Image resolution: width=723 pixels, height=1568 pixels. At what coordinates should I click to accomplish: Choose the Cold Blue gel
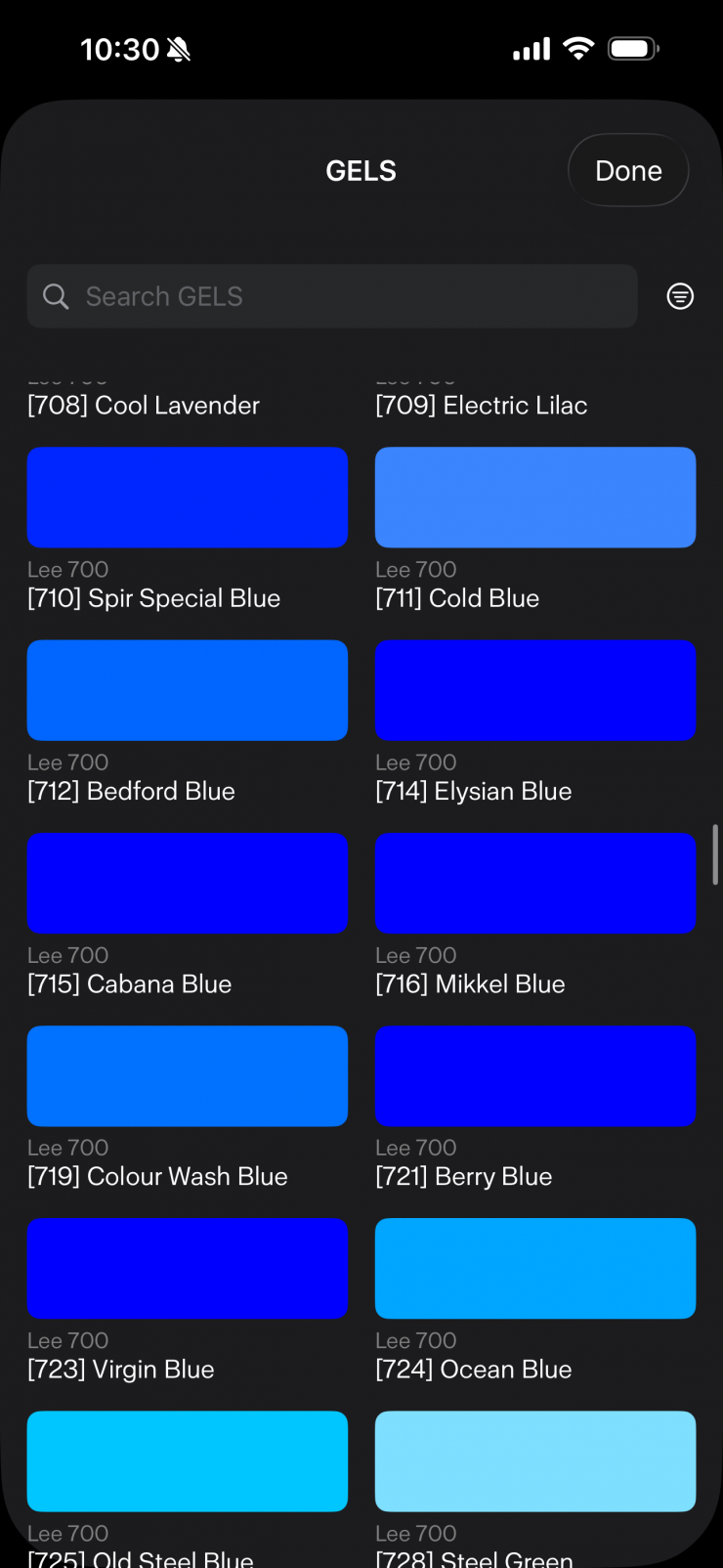pyautogui.click(x=535, y=498)
